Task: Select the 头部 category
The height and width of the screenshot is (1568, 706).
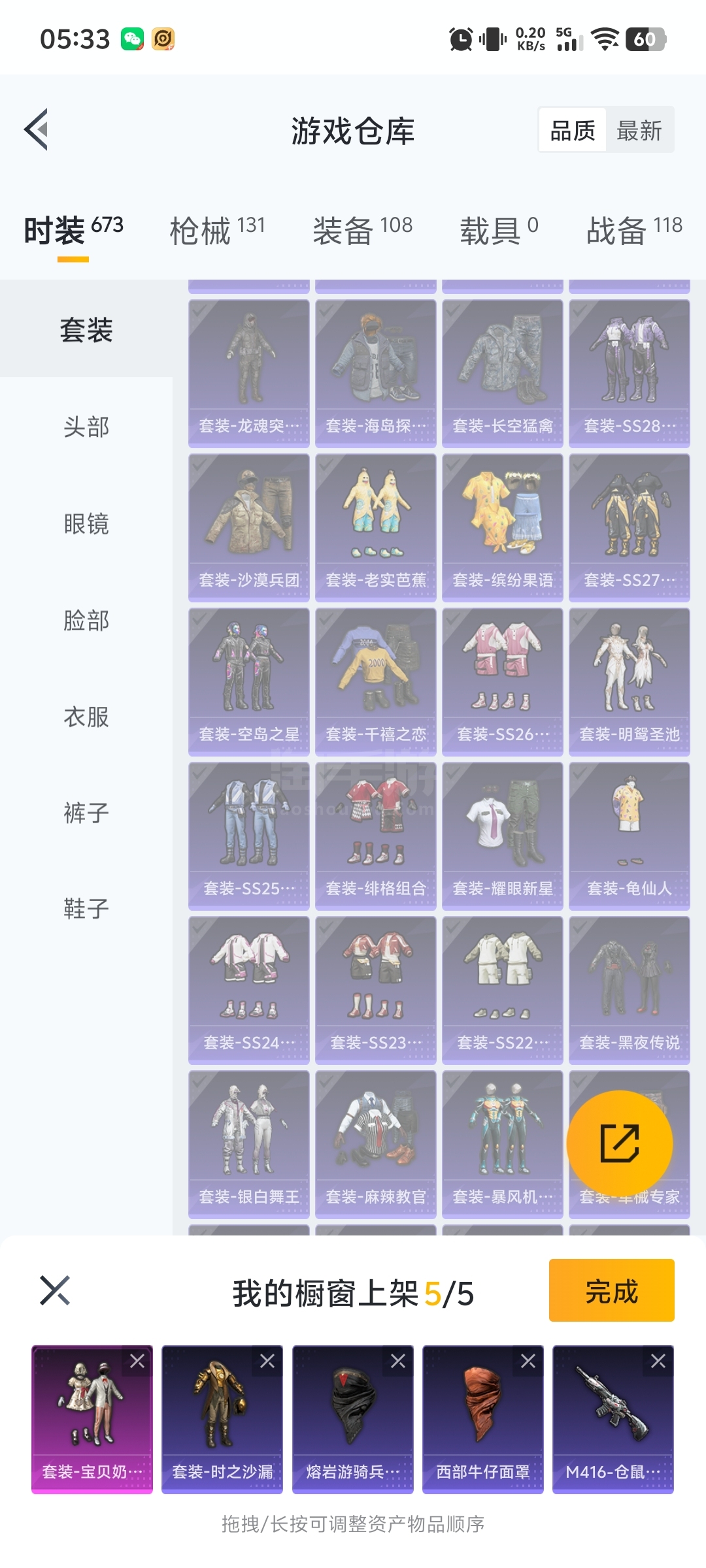Action: (x=86, y=427)
